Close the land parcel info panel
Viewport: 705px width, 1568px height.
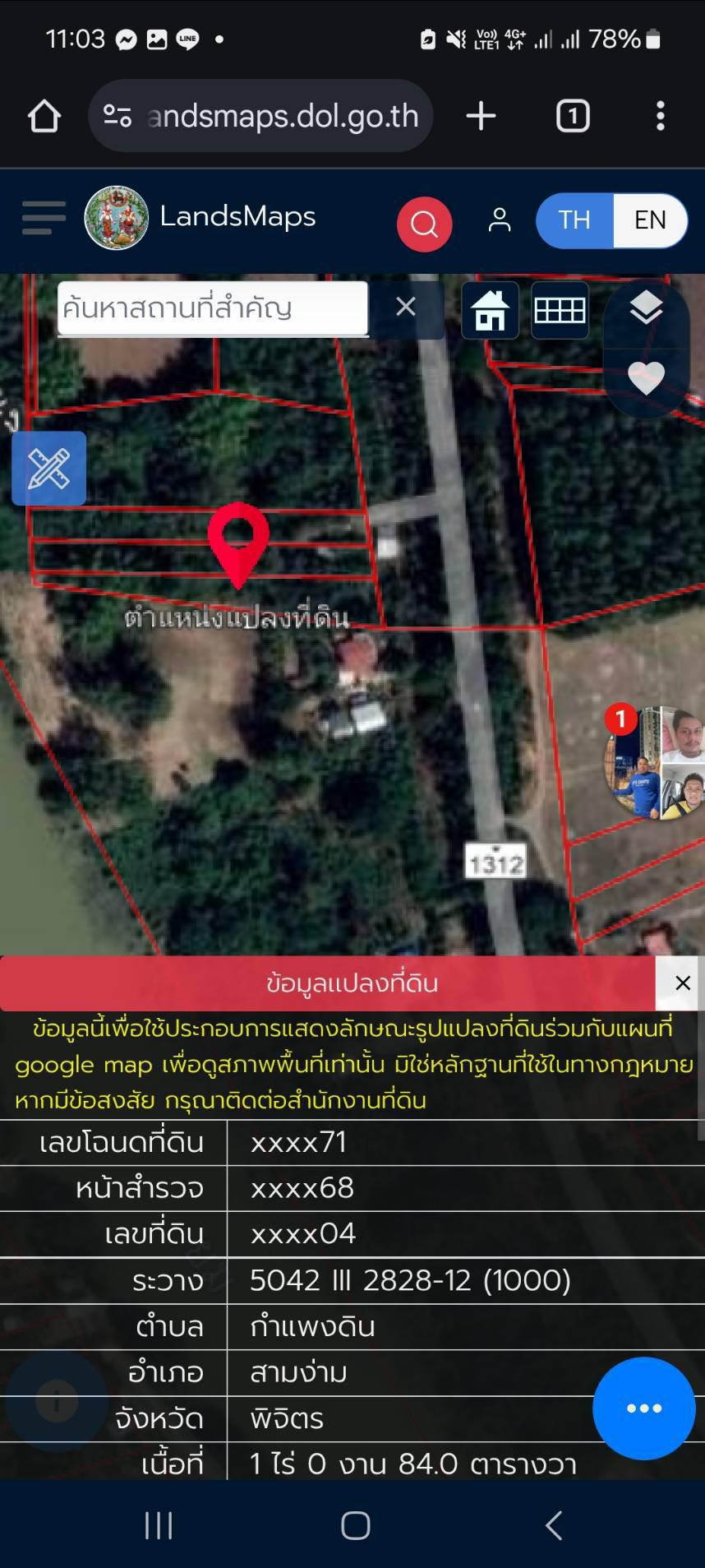(x=682, y=983)
